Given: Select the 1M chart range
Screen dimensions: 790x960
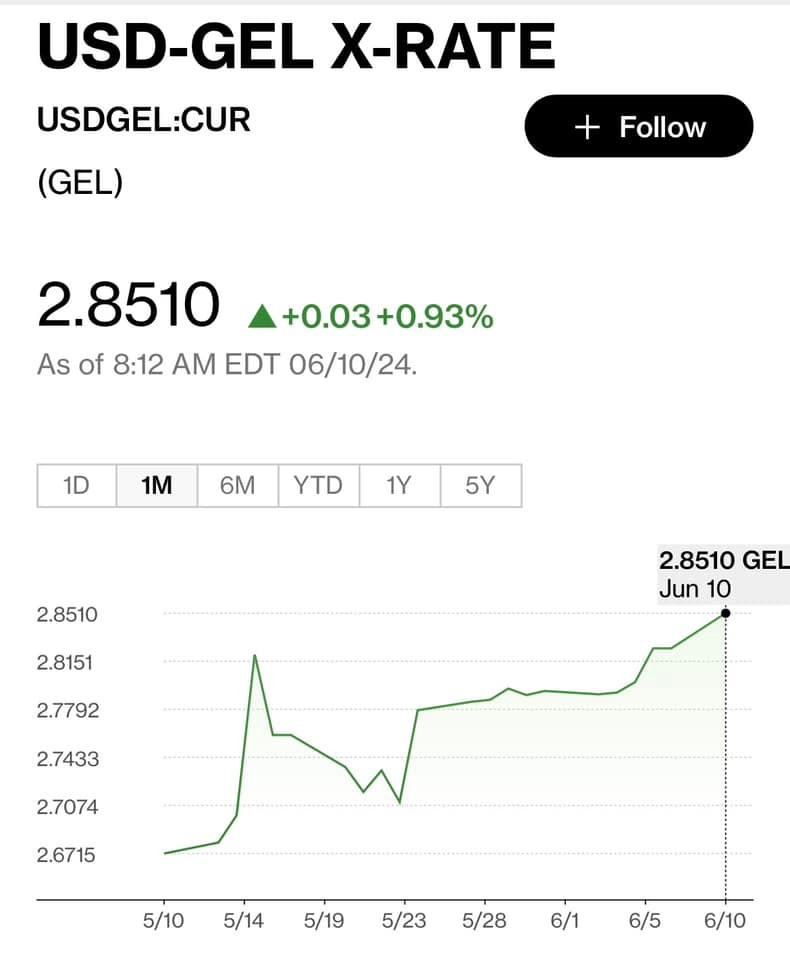Looking at the screenshot, I should pyautogui.click(x=157, y=486).
